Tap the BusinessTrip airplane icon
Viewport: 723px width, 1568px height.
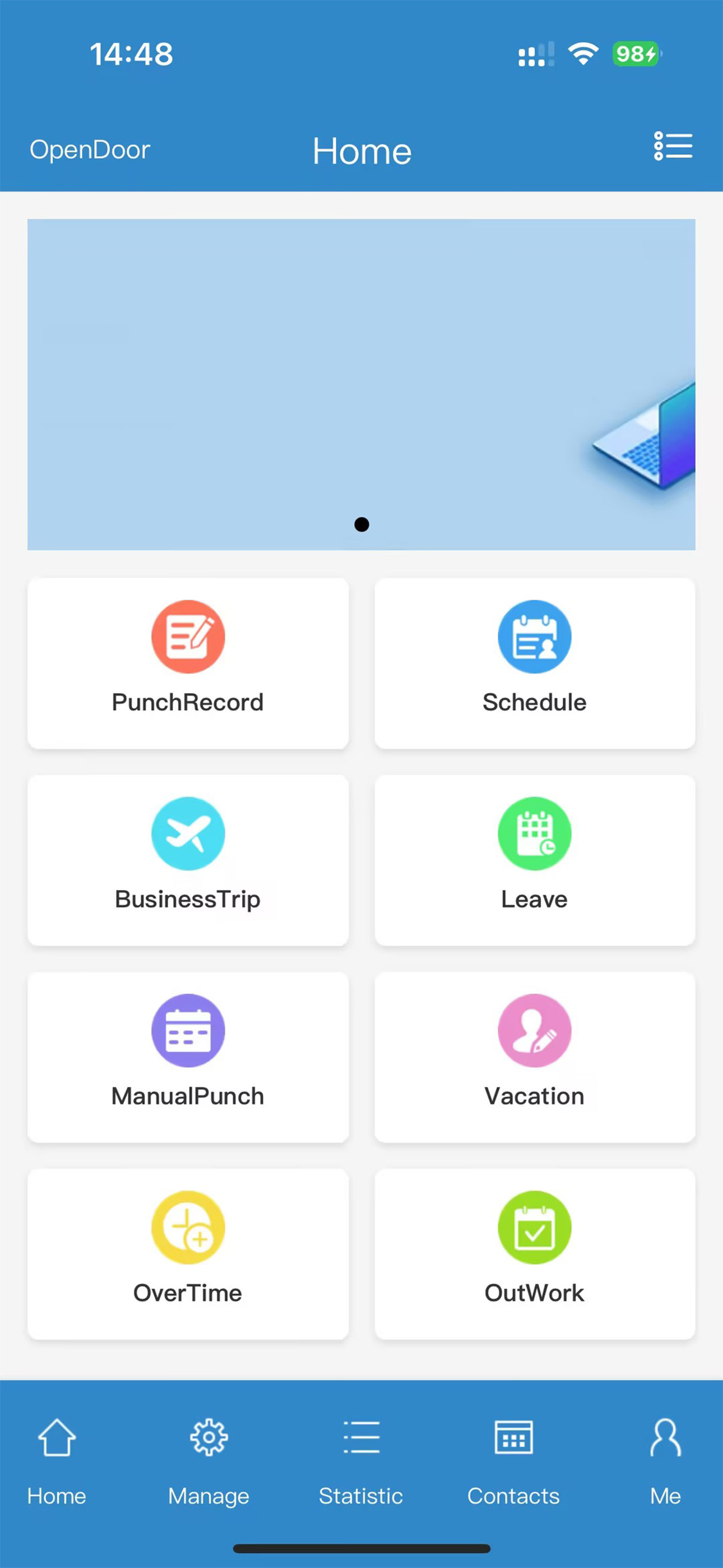click(x=188, y=833)
